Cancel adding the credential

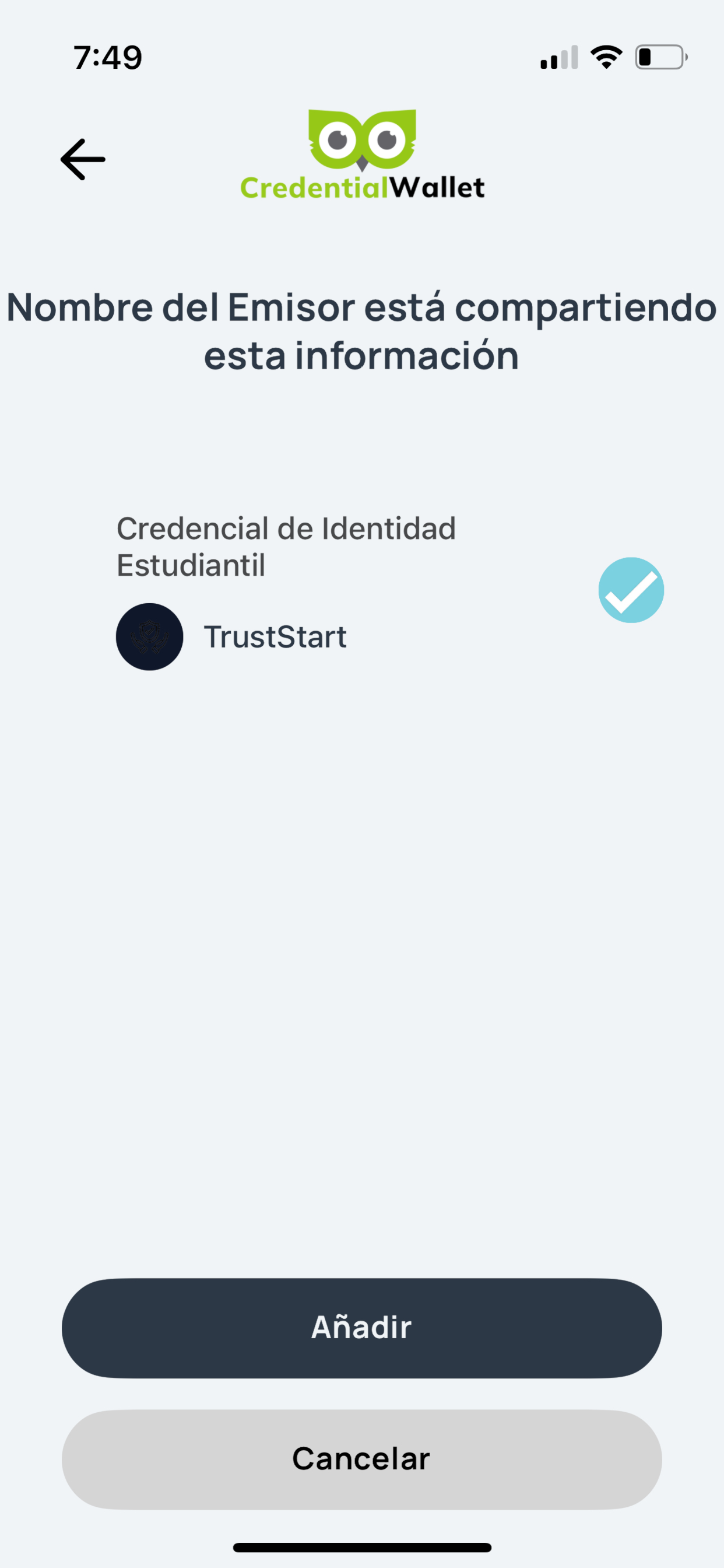click(361, 1459)
